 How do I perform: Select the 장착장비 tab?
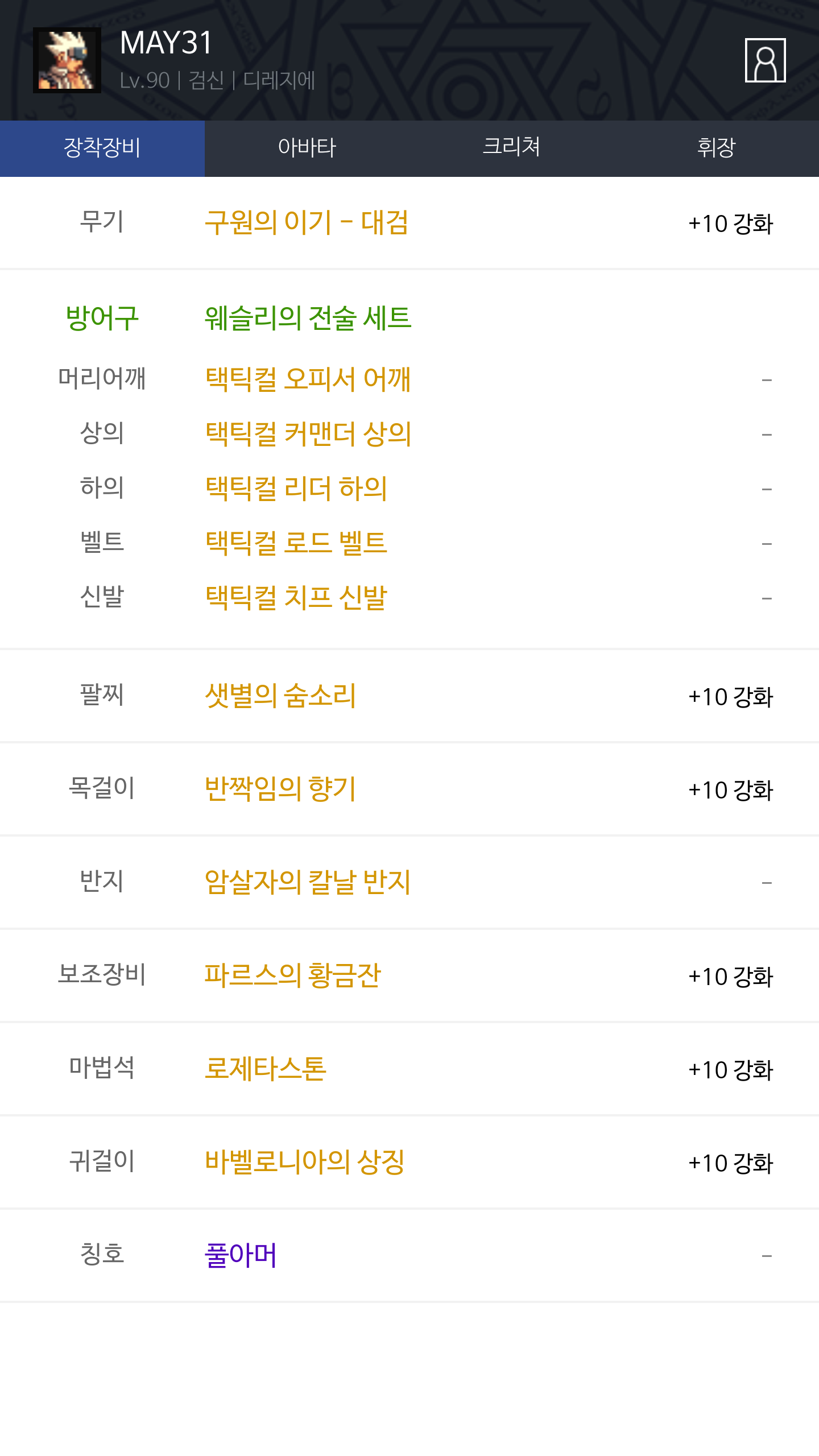102,148
